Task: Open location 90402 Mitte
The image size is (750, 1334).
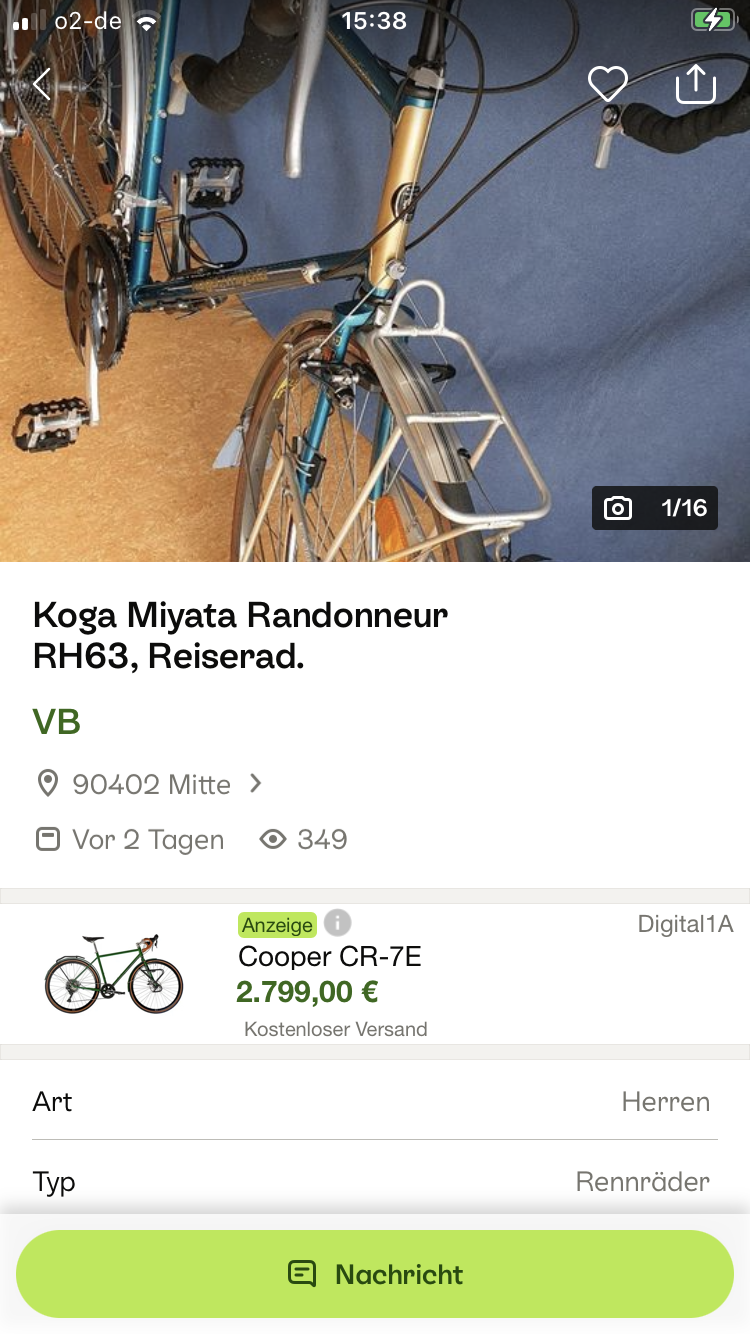Action: click(150, 784)
